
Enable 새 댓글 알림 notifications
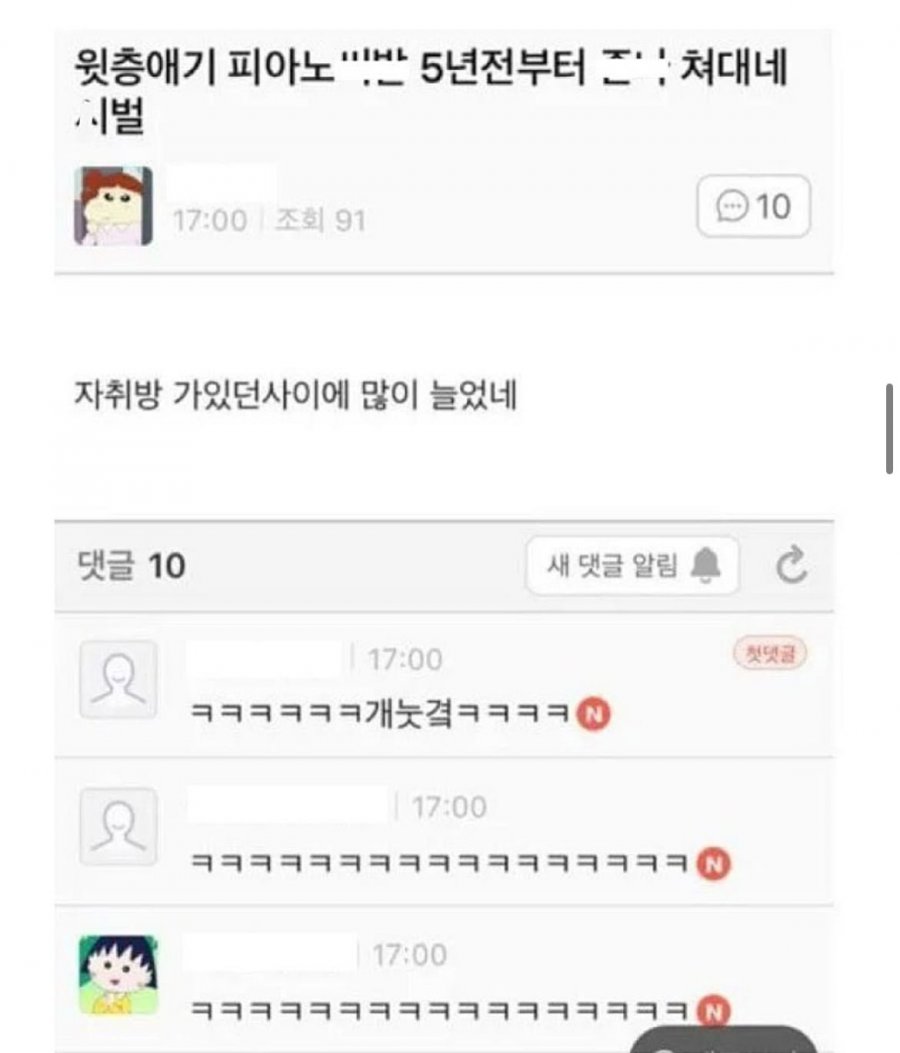coord(632,567)
